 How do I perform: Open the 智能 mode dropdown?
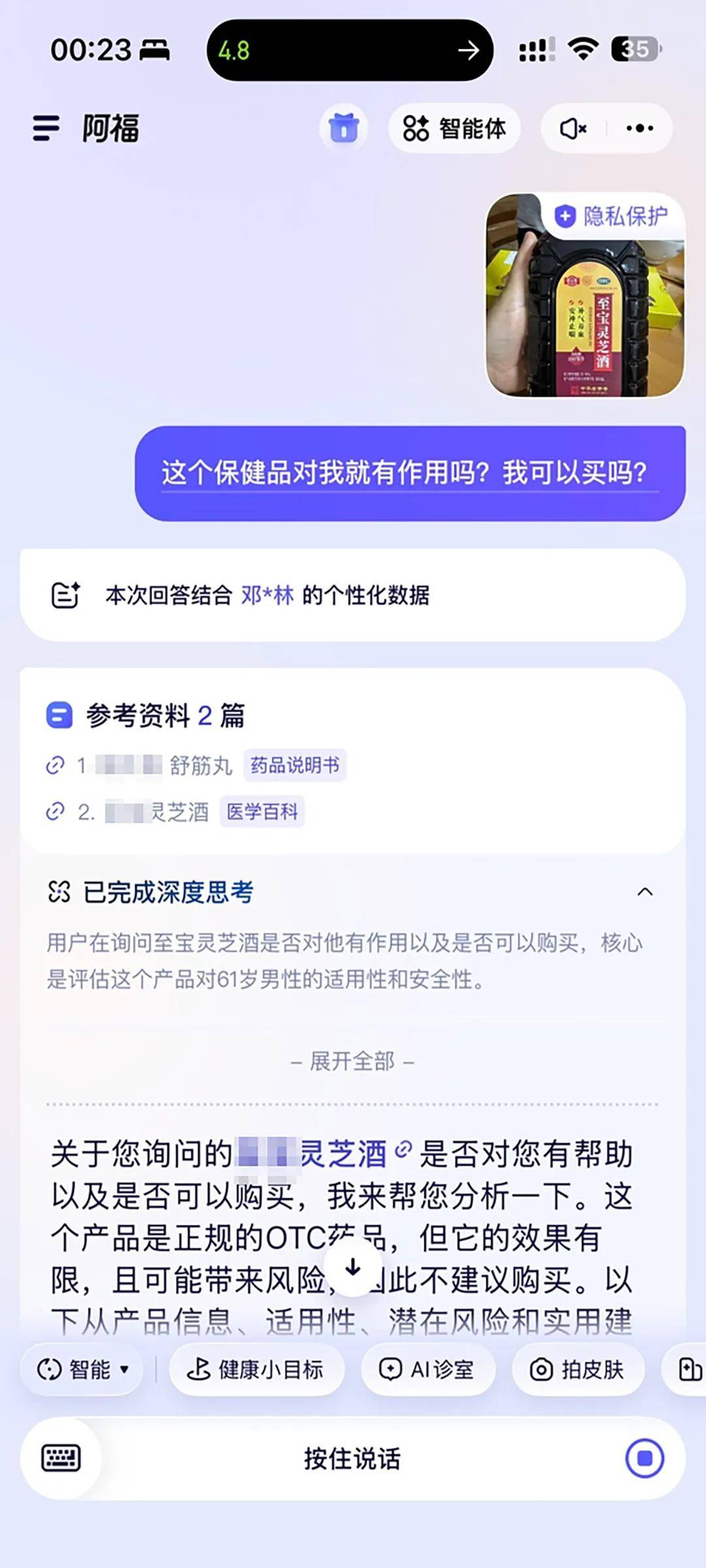[x=82, y=1370]
